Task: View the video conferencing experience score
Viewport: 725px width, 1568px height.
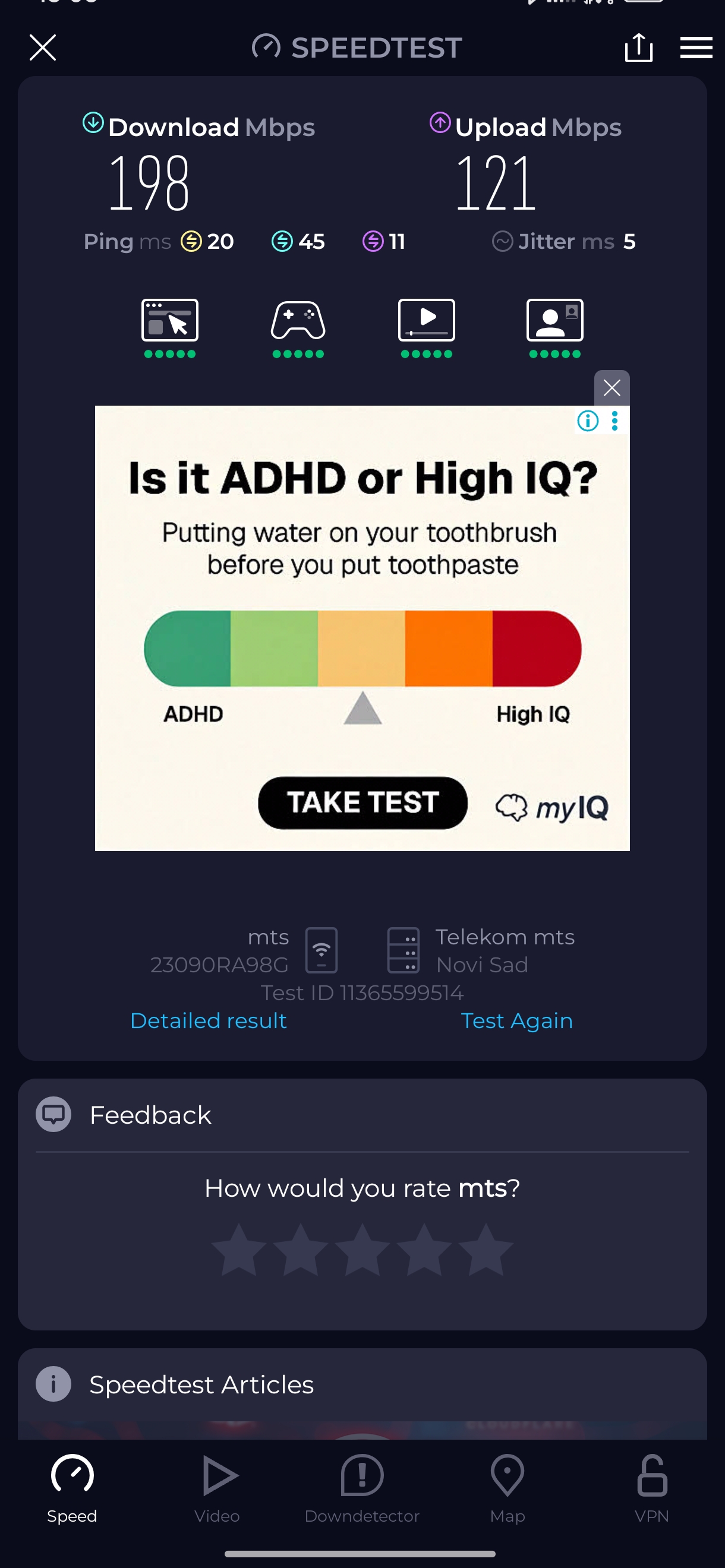Action: pos(554,327)
